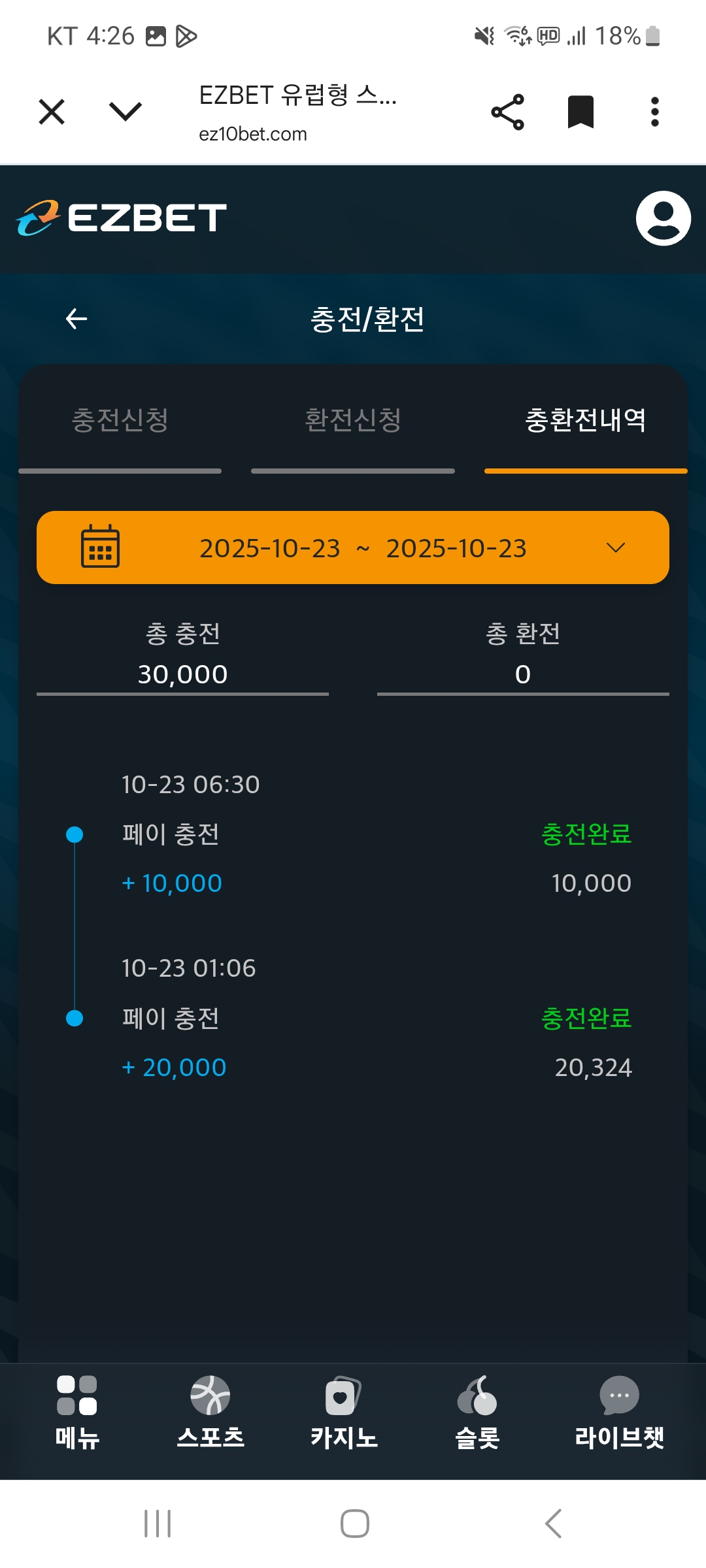Bookmark the current page

pos(580,112)
